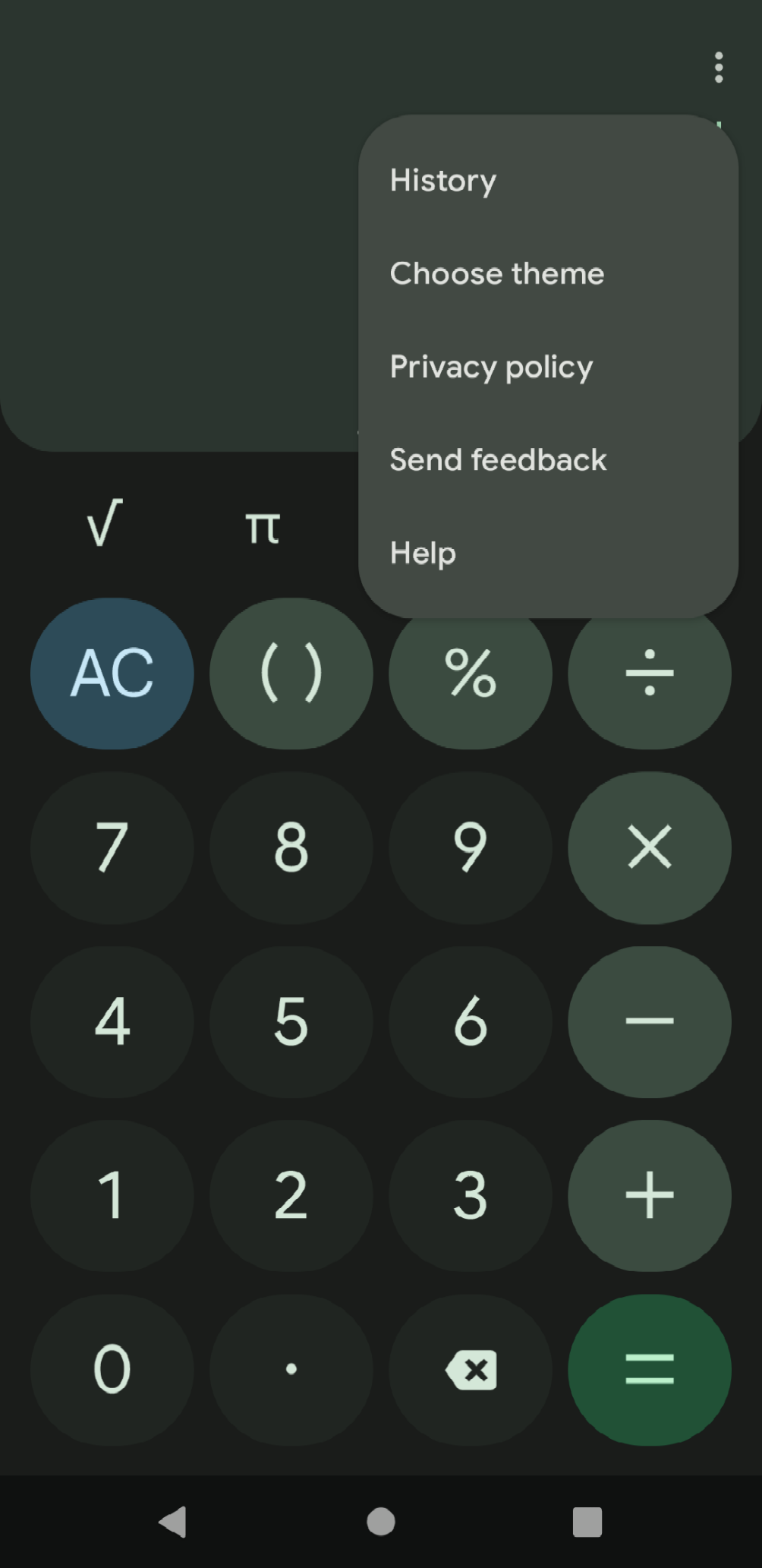Go back with system back button
This screenshot has width=762, height=1568.
(173, 1521)
